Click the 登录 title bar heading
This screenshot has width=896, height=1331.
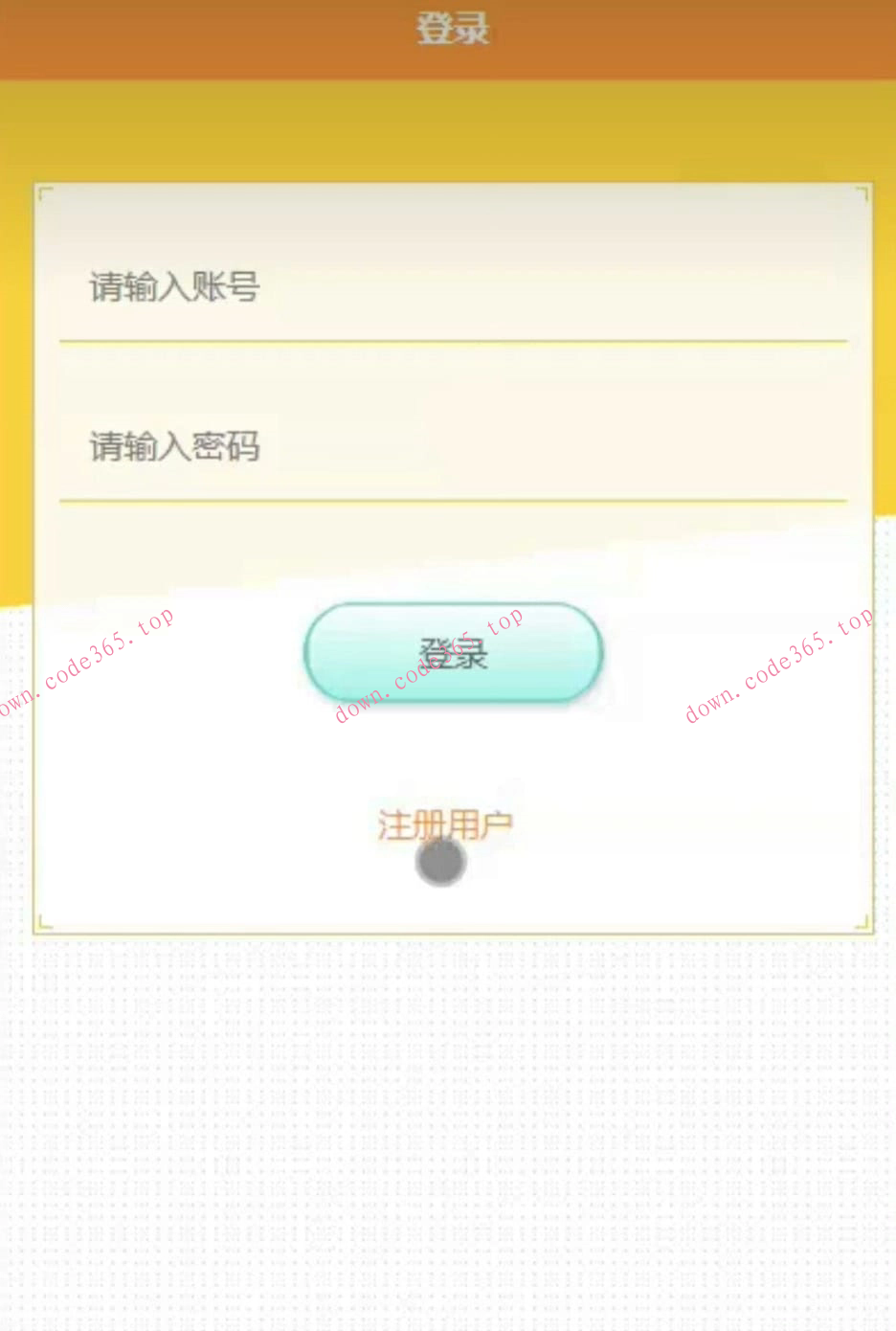pos(448,29)
